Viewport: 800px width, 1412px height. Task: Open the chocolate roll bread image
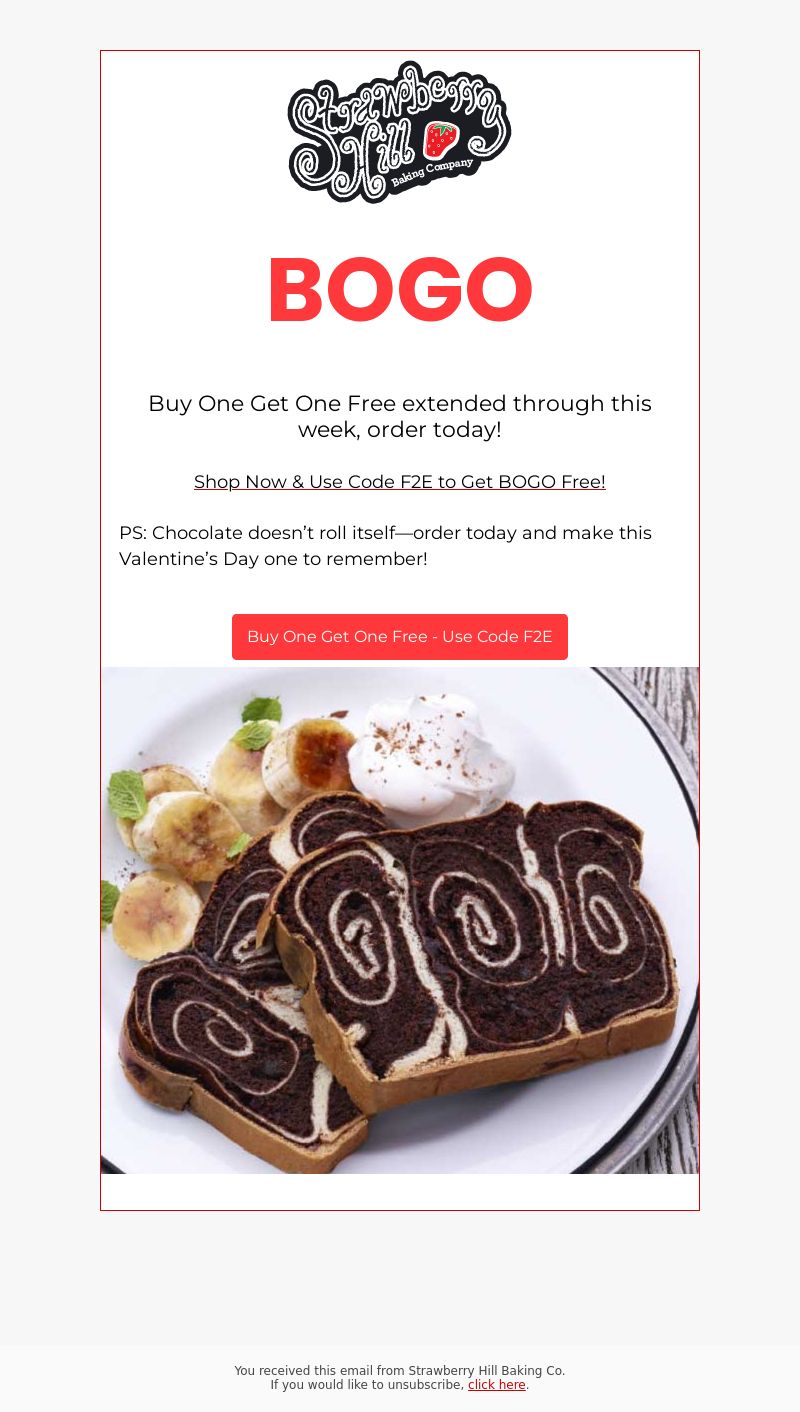tap(400, 920)
